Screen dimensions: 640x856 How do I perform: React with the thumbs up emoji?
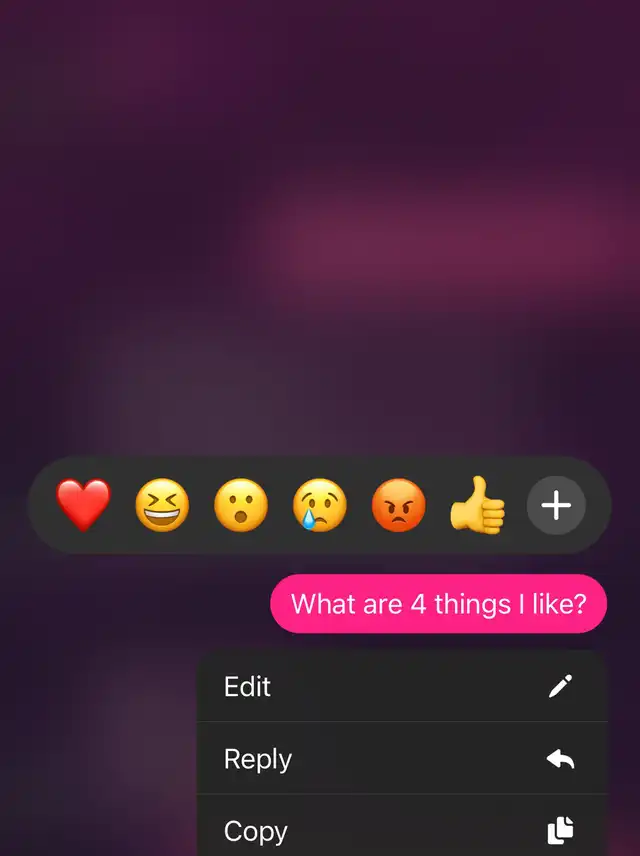coord(477,504)
